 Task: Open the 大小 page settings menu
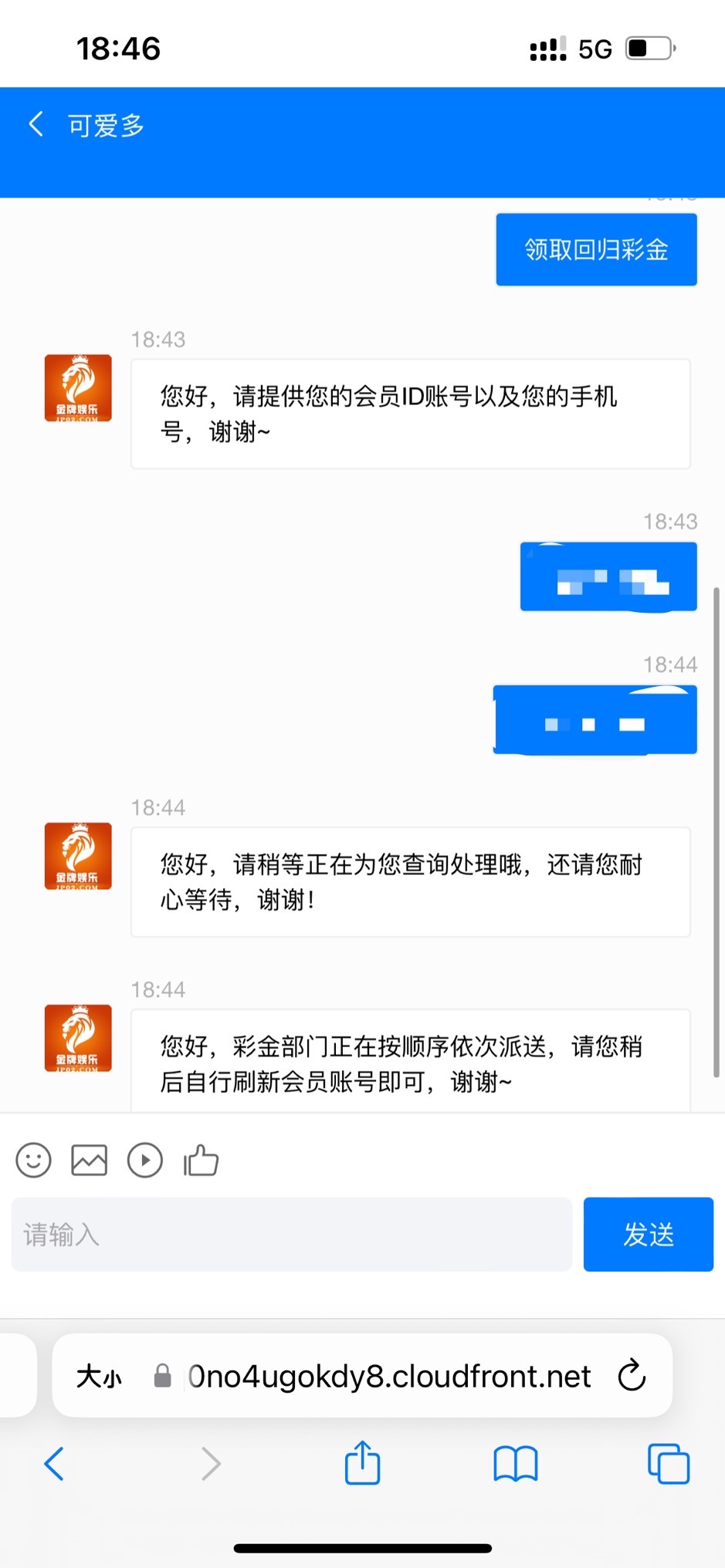[99, 1376]
